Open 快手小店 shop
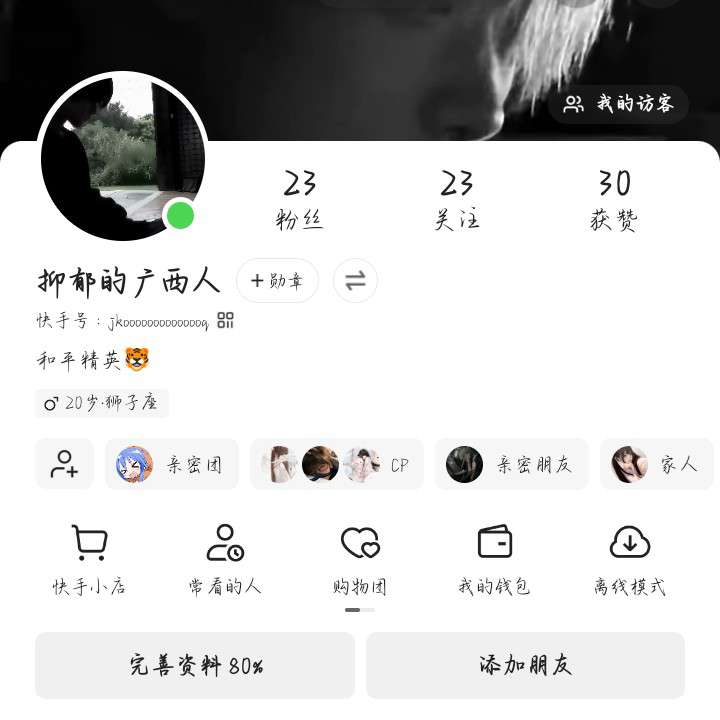This screenshot has height=720, width=720. (90, 560)
